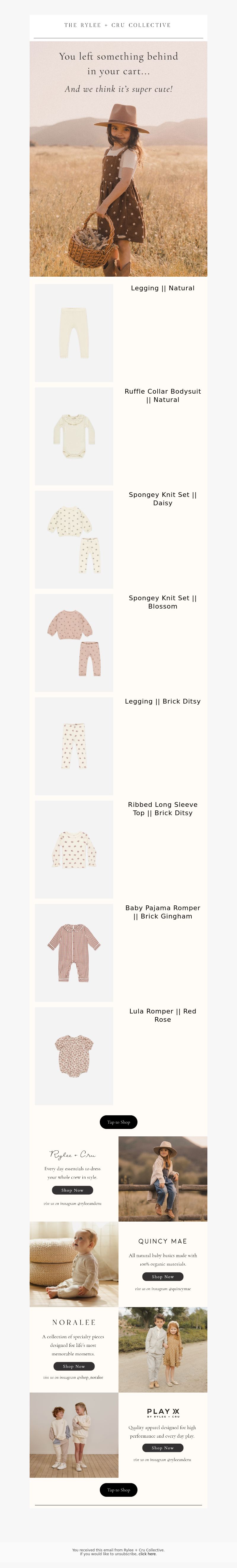
Task: Open the Baby Pajama Romper Brick Gingham
Action: 73,953
